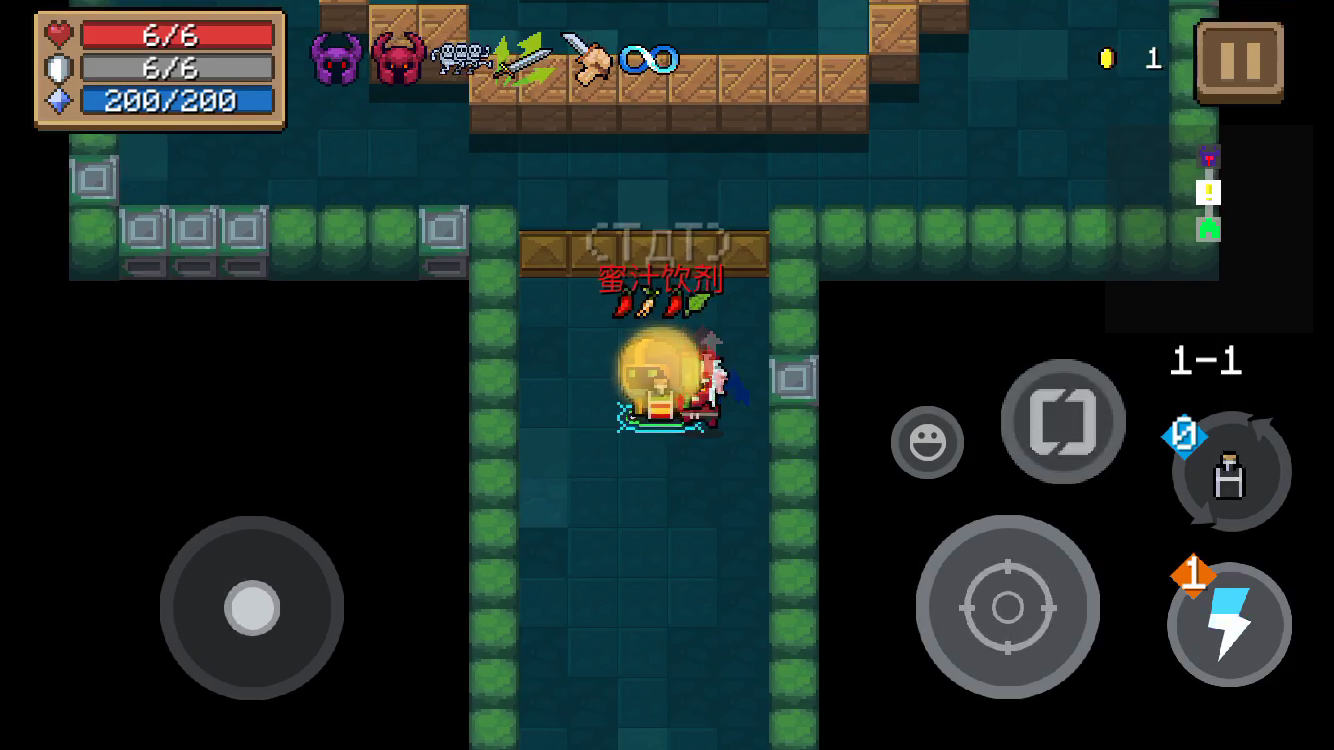Switch weapon with the character swap button

coord(1231,472)
